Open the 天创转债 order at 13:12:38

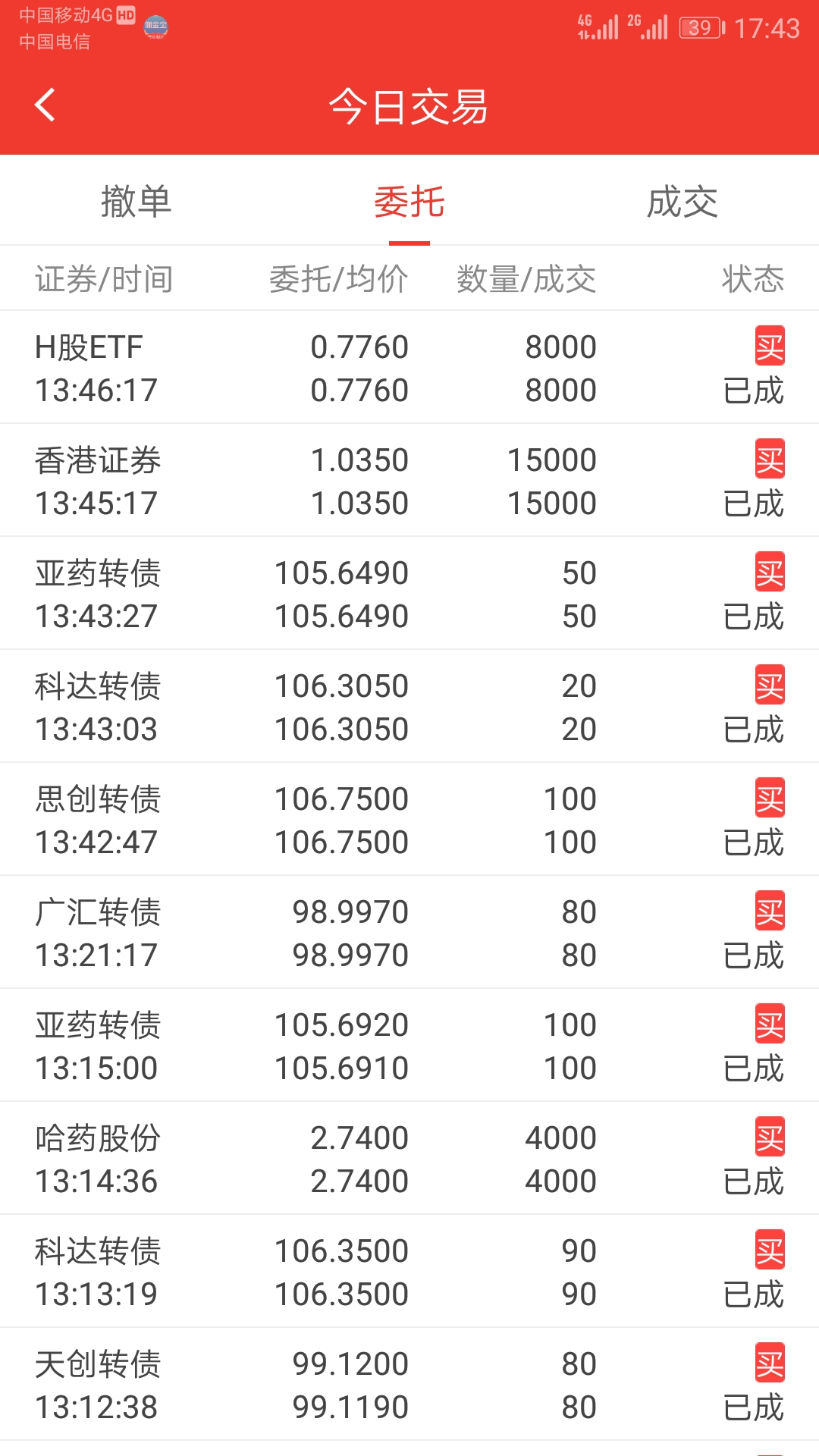(409, 1385)
